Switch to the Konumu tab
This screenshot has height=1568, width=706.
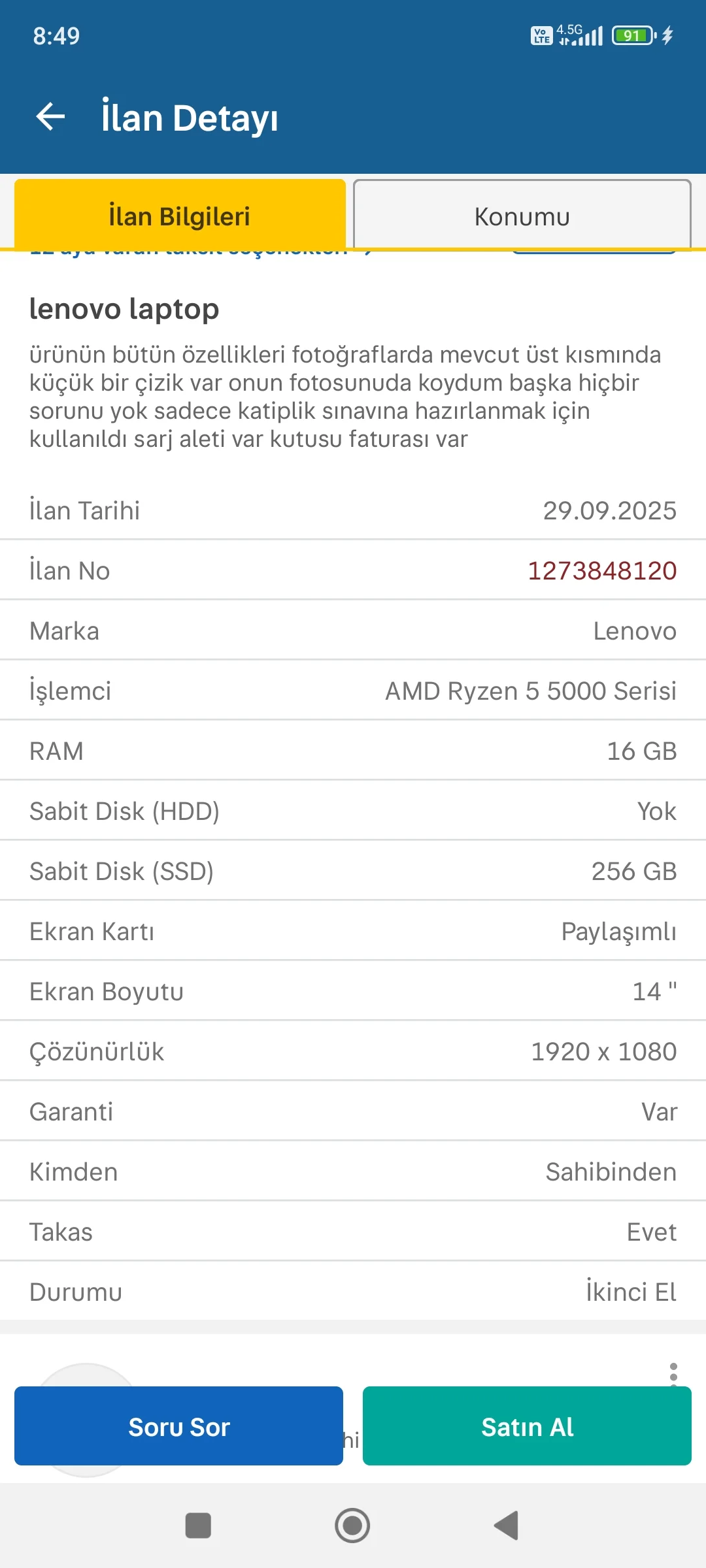tap(522, 216)
